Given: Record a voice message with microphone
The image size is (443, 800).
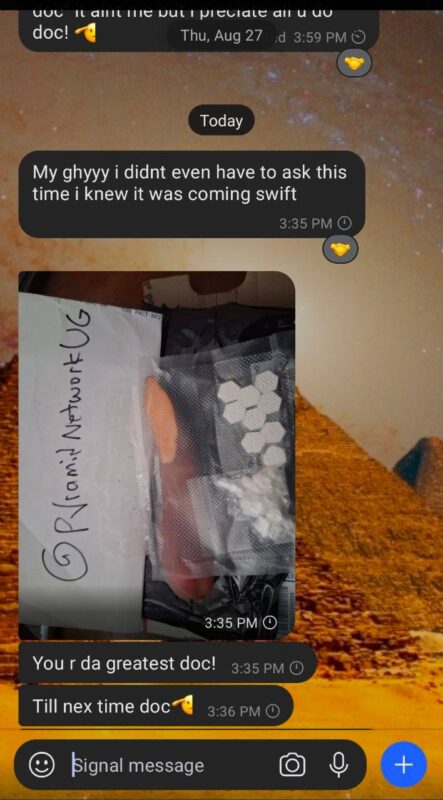Looking at the screenshot, I should pos(337,765).
